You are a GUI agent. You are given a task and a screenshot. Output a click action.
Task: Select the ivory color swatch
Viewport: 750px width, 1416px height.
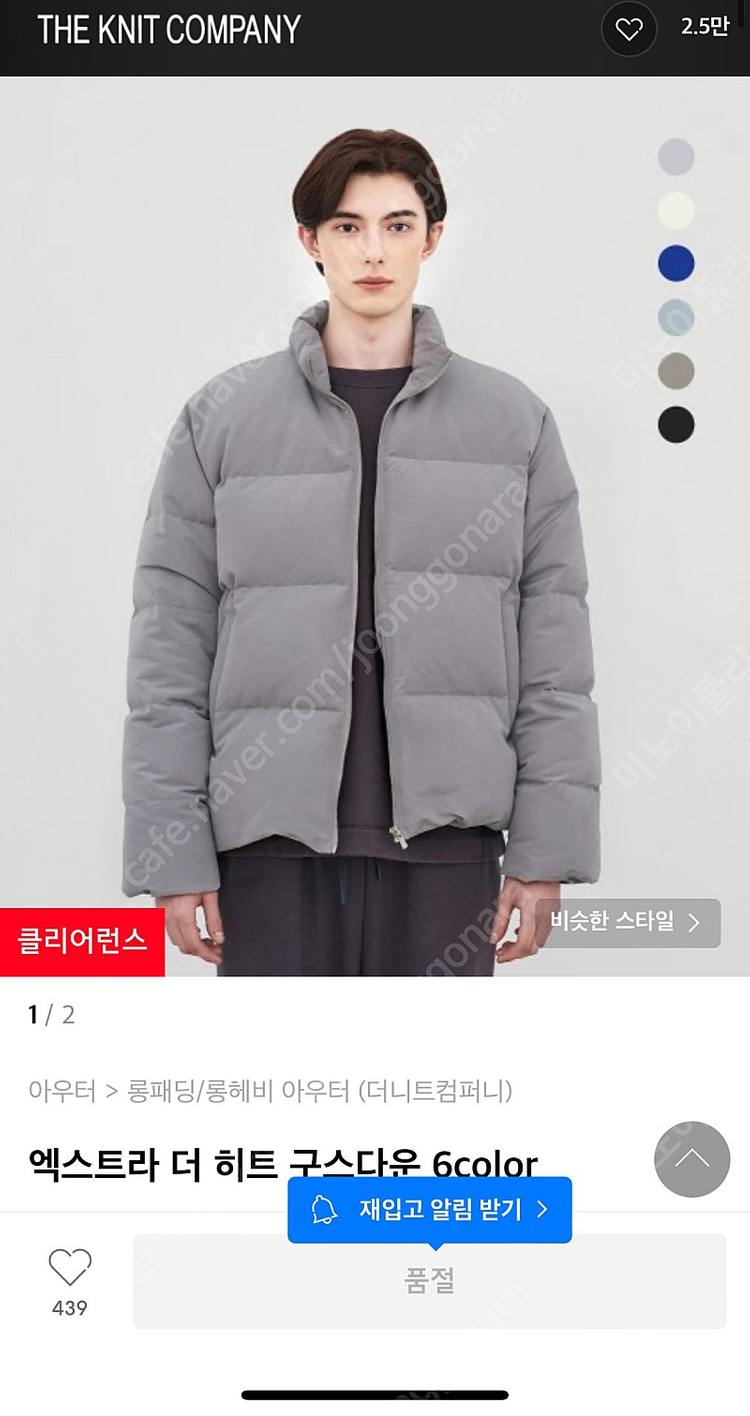coord(676,208)
